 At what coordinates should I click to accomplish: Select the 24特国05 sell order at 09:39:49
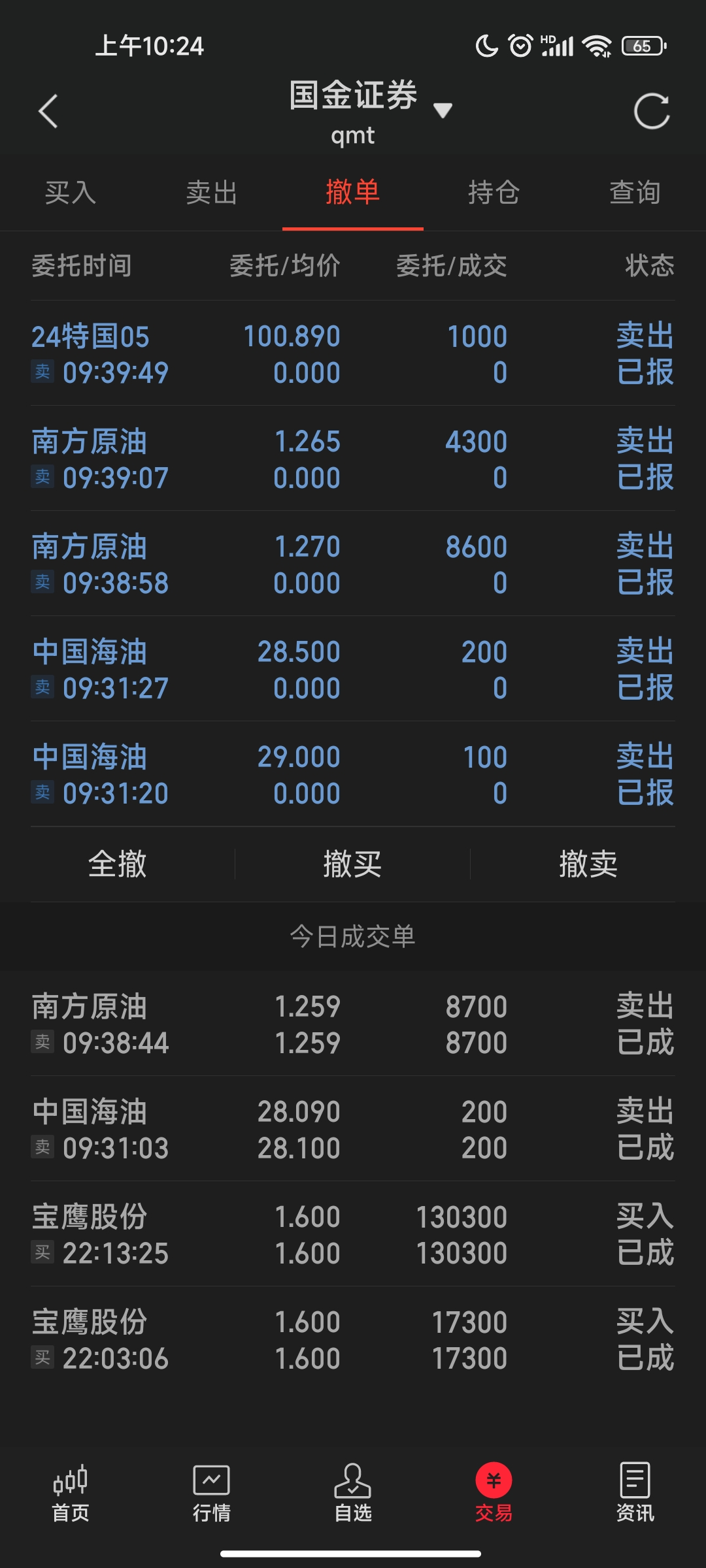(x=353, y=354)
